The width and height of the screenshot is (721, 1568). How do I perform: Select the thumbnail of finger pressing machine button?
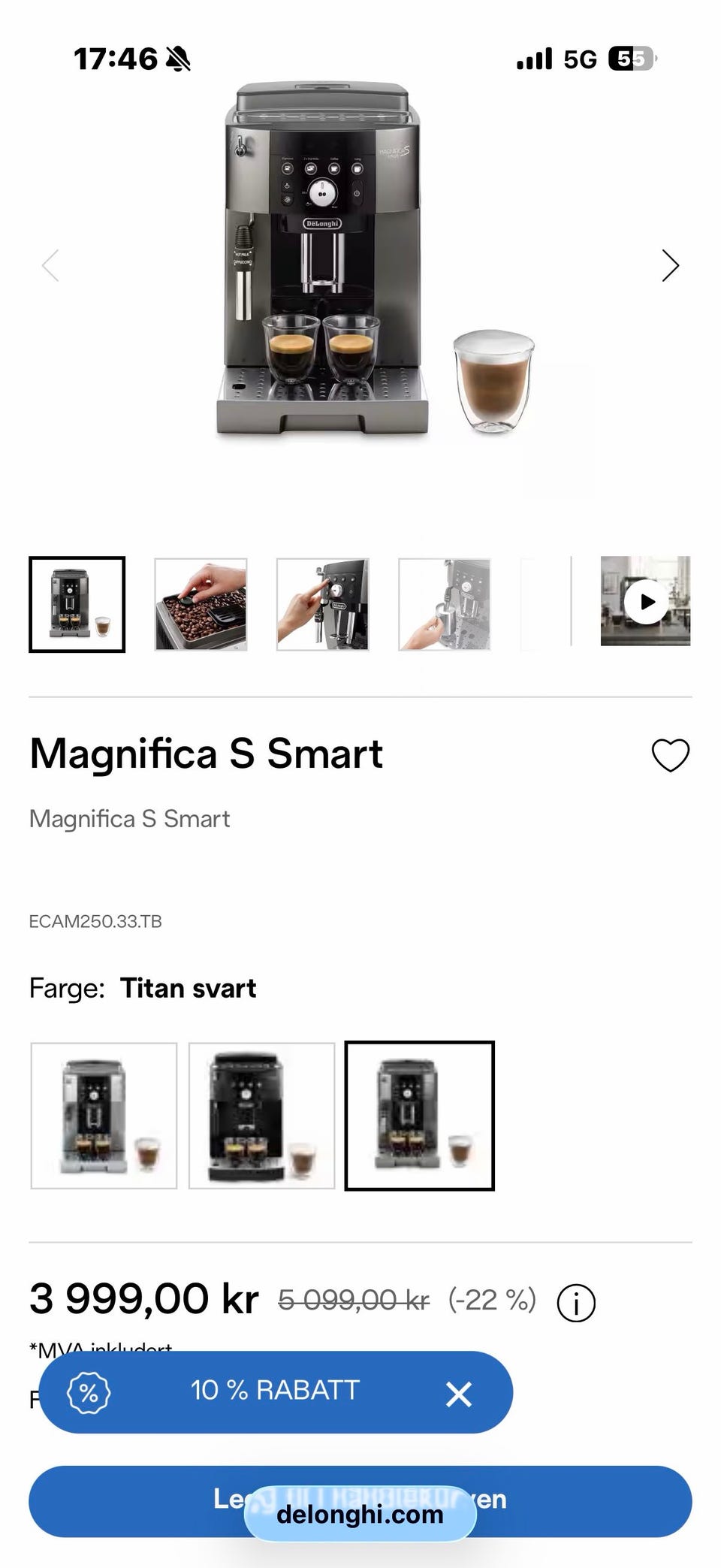click(323, 604)
